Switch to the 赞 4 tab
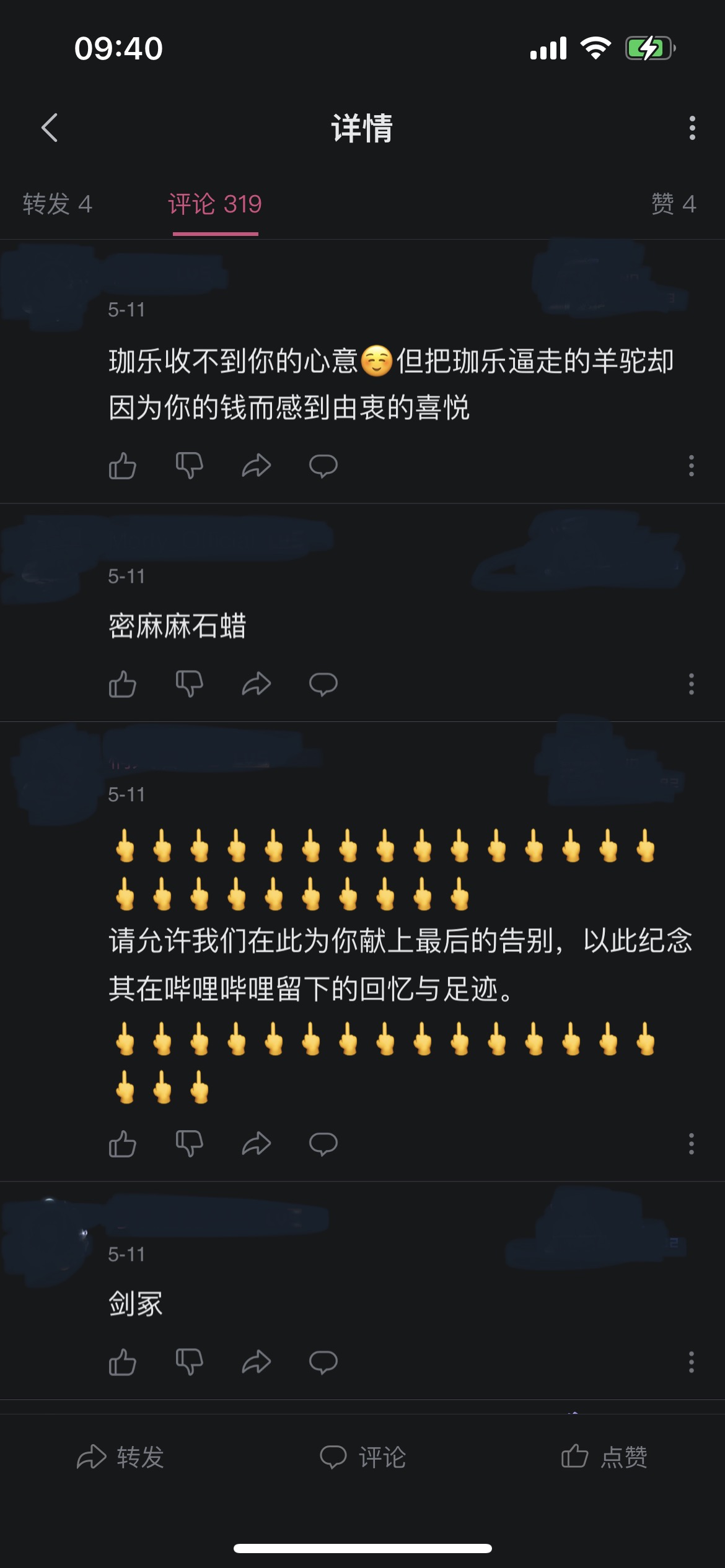 click(x=673, y=204)
